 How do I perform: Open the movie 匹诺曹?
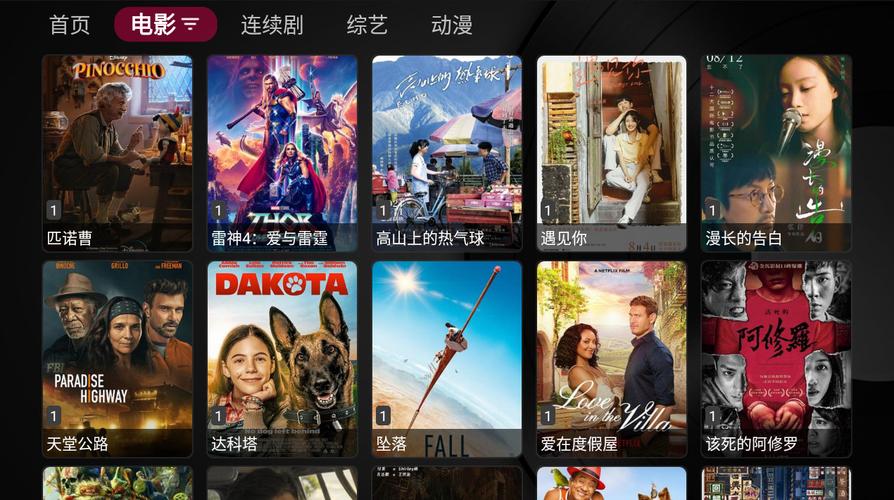pyautogui.click(x=117, y=150)
